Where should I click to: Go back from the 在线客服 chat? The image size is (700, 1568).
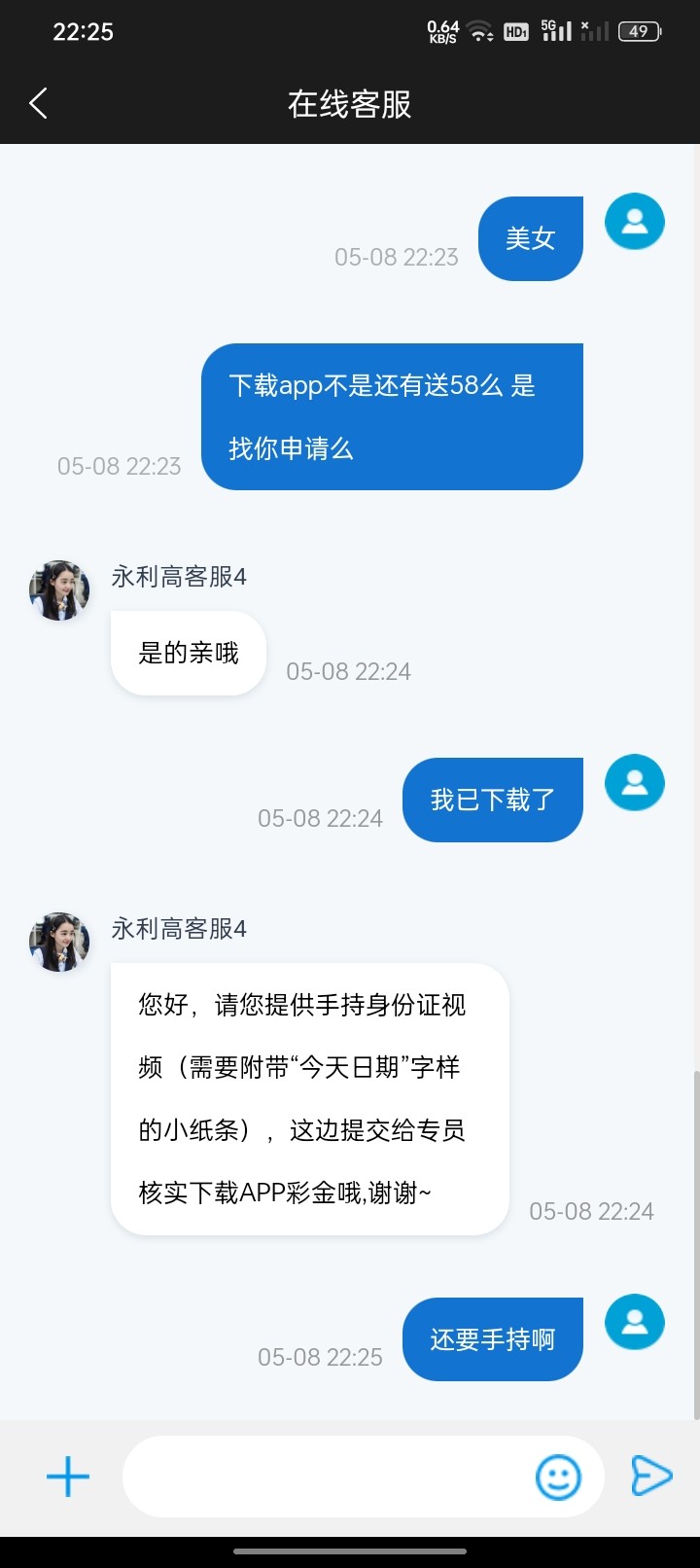pyautogui.click(x=39, y=103)
